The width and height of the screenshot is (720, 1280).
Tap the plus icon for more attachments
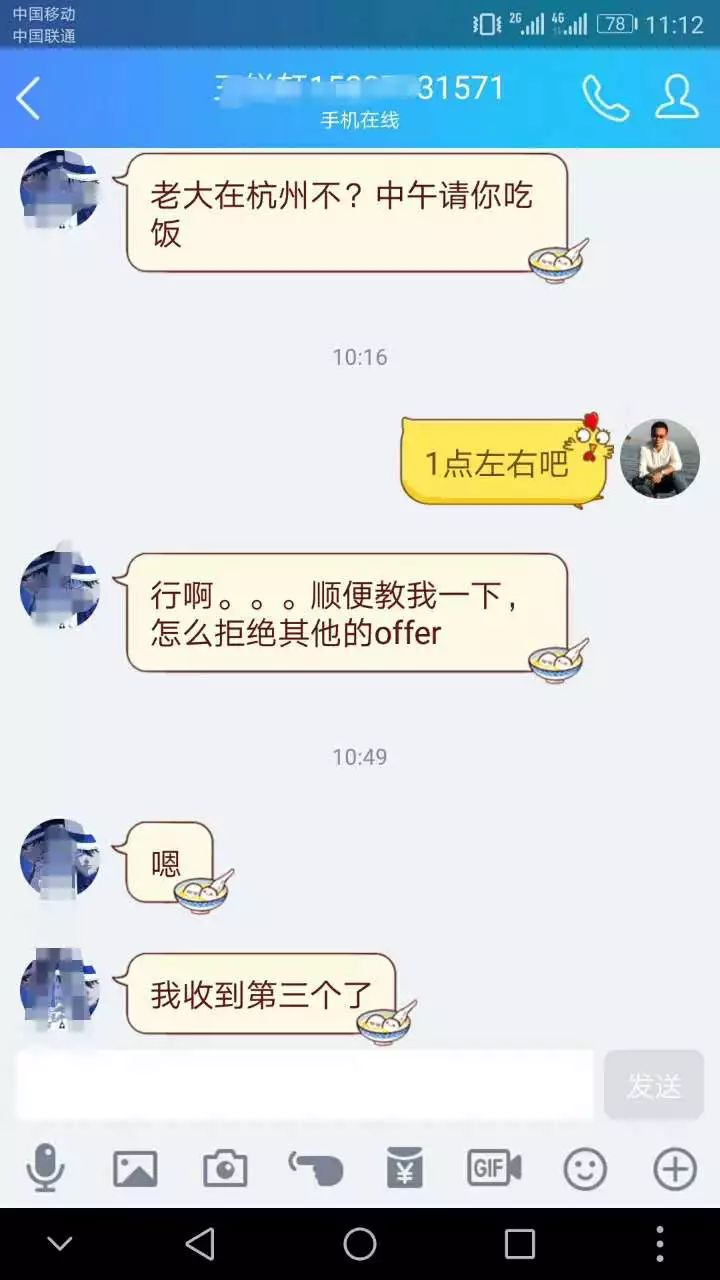point(672,1166)
